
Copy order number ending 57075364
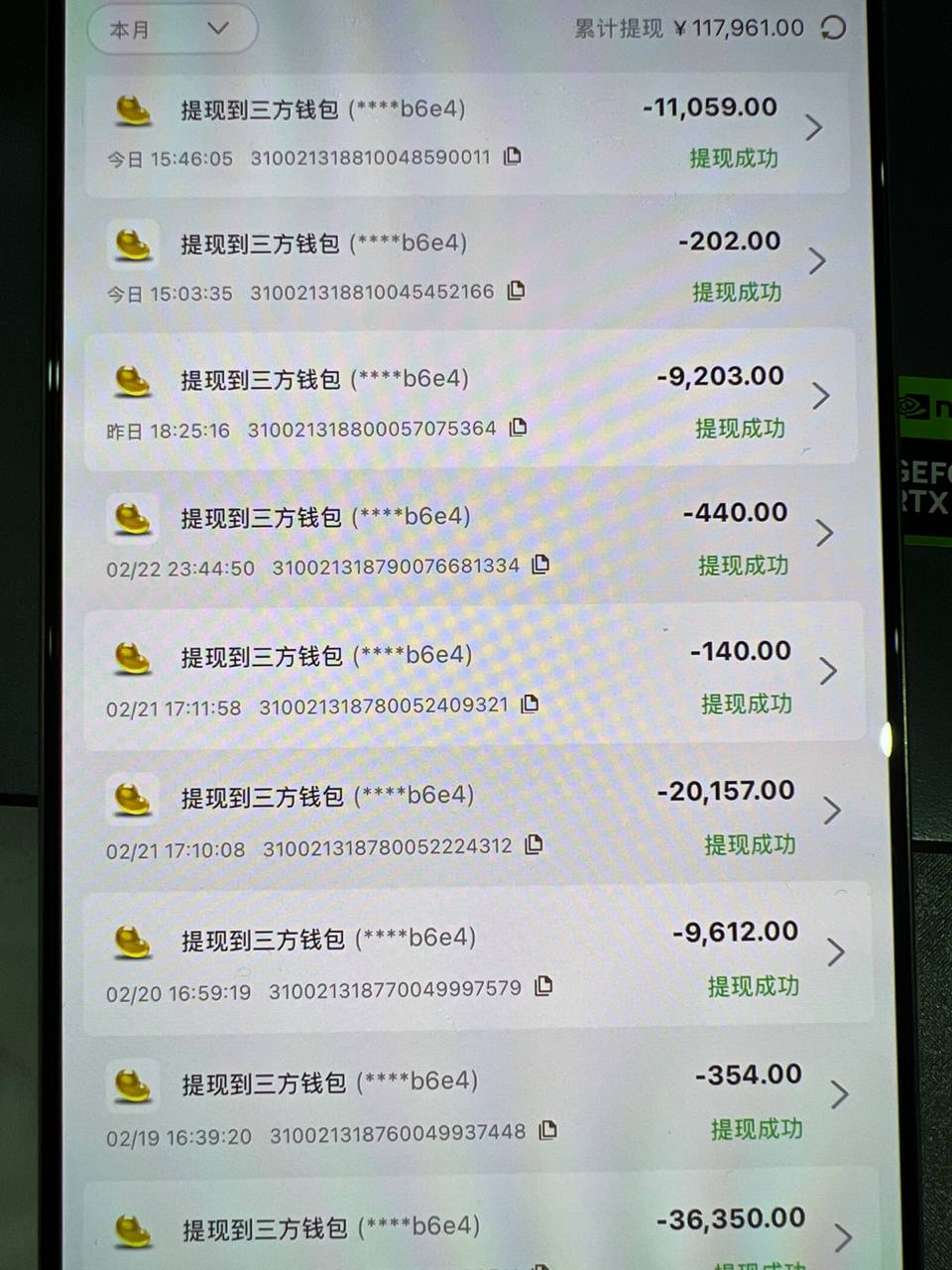(518, 428)
